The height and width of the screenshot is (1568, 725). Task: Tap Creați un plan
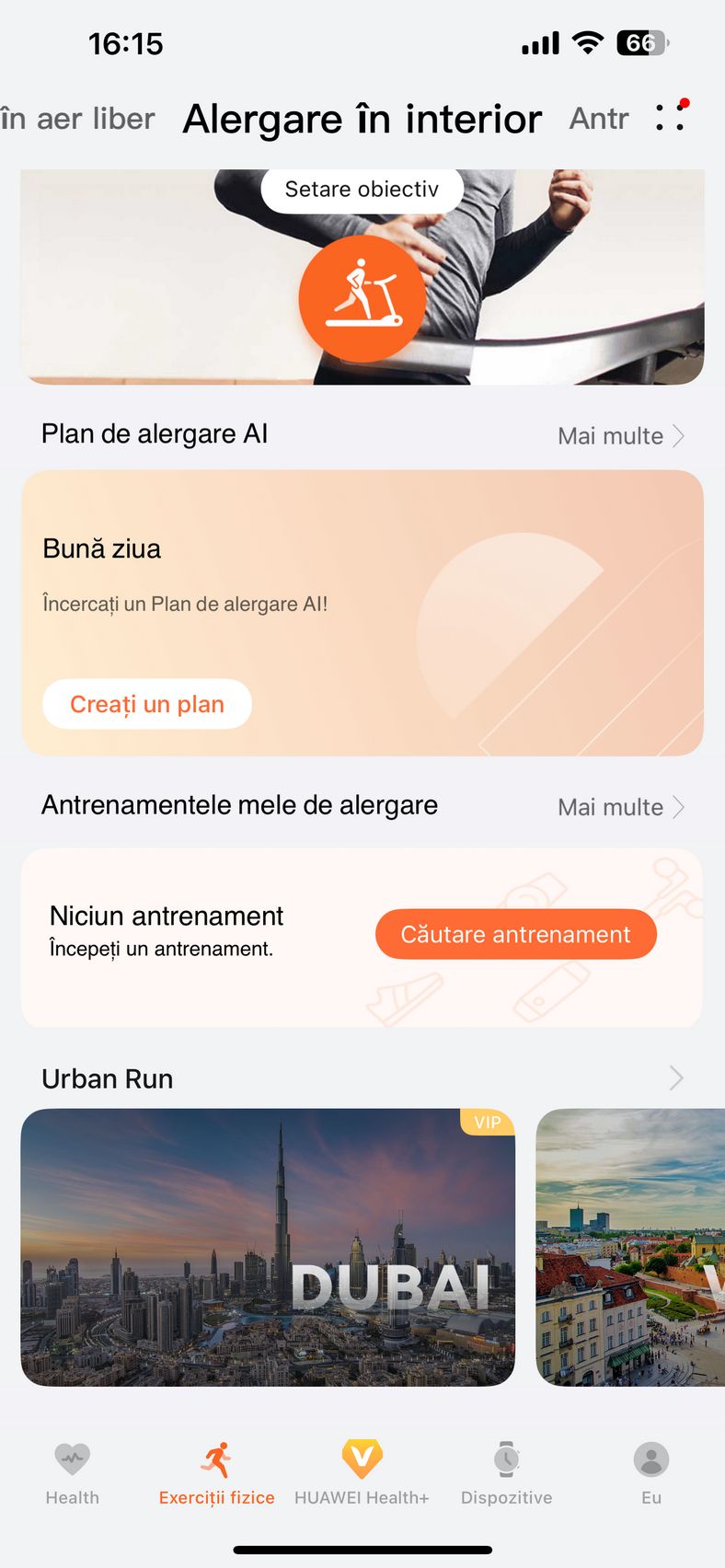(x=147, y=704)
